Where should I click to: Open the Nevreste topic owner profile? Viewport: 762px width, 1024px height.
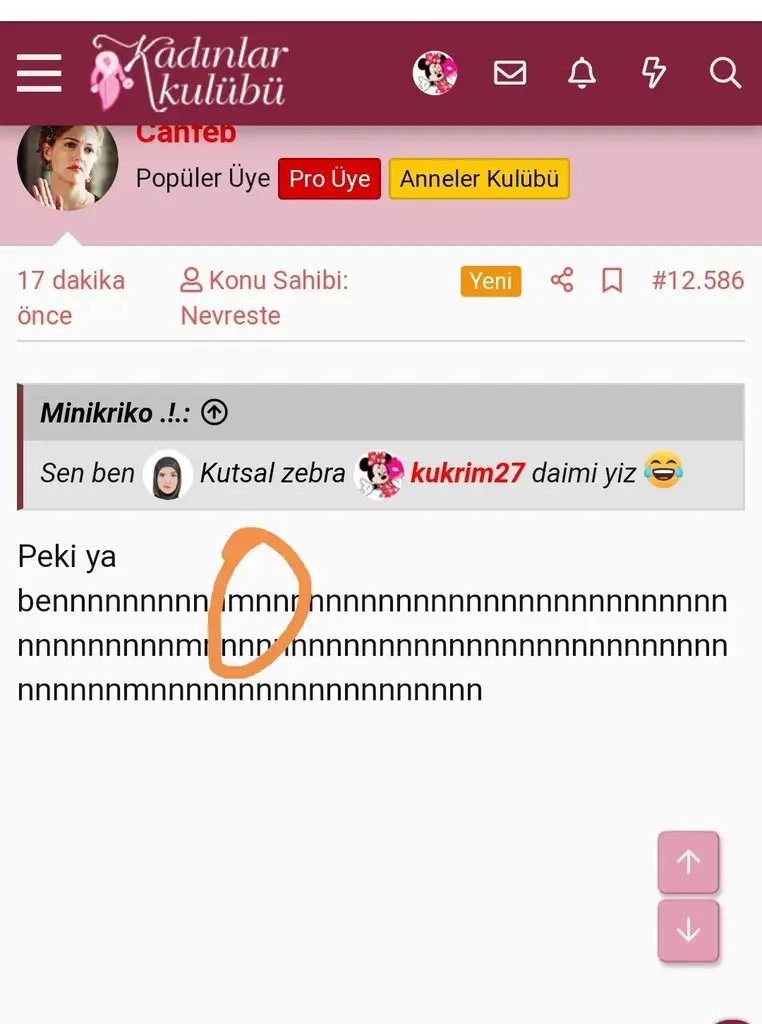pos(230,316)
